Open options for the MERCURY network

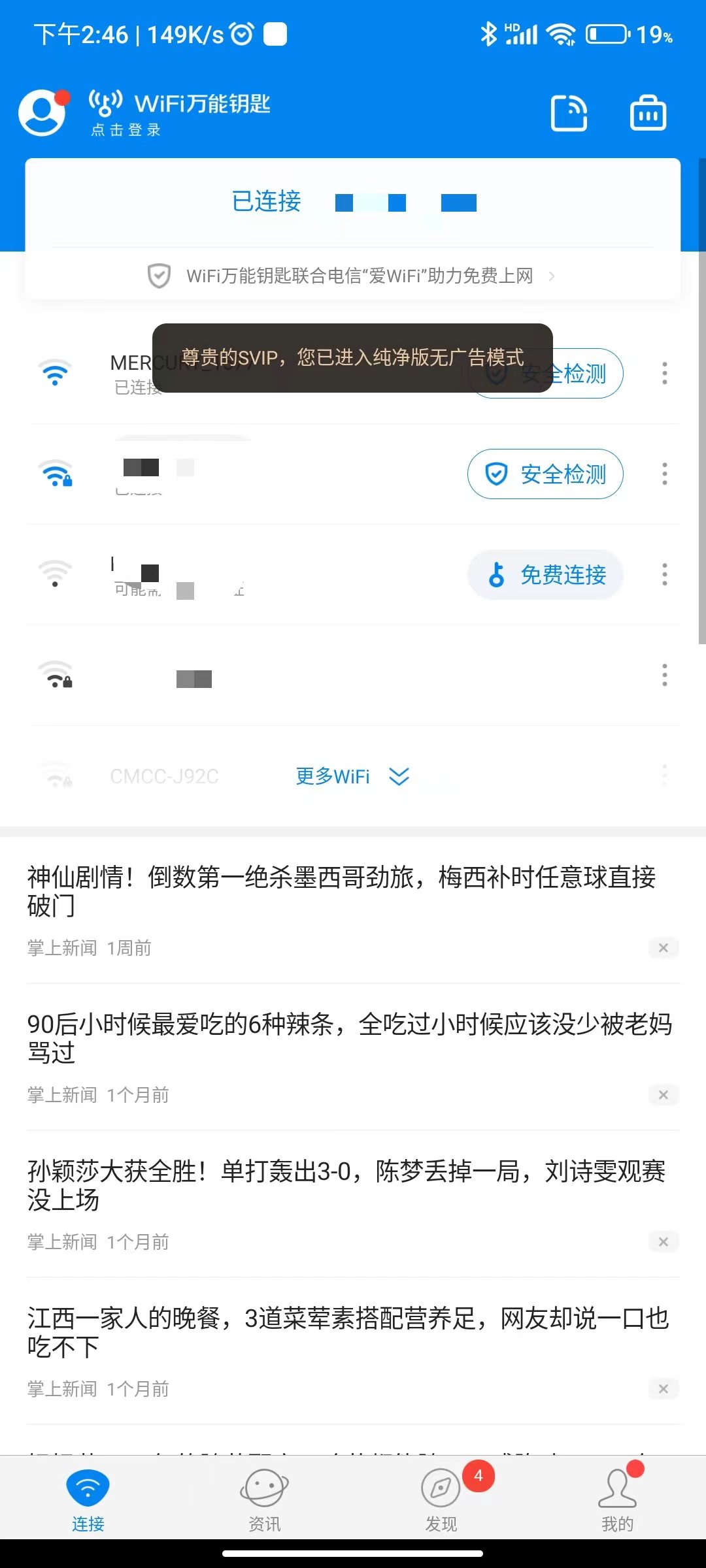(664, 373)
